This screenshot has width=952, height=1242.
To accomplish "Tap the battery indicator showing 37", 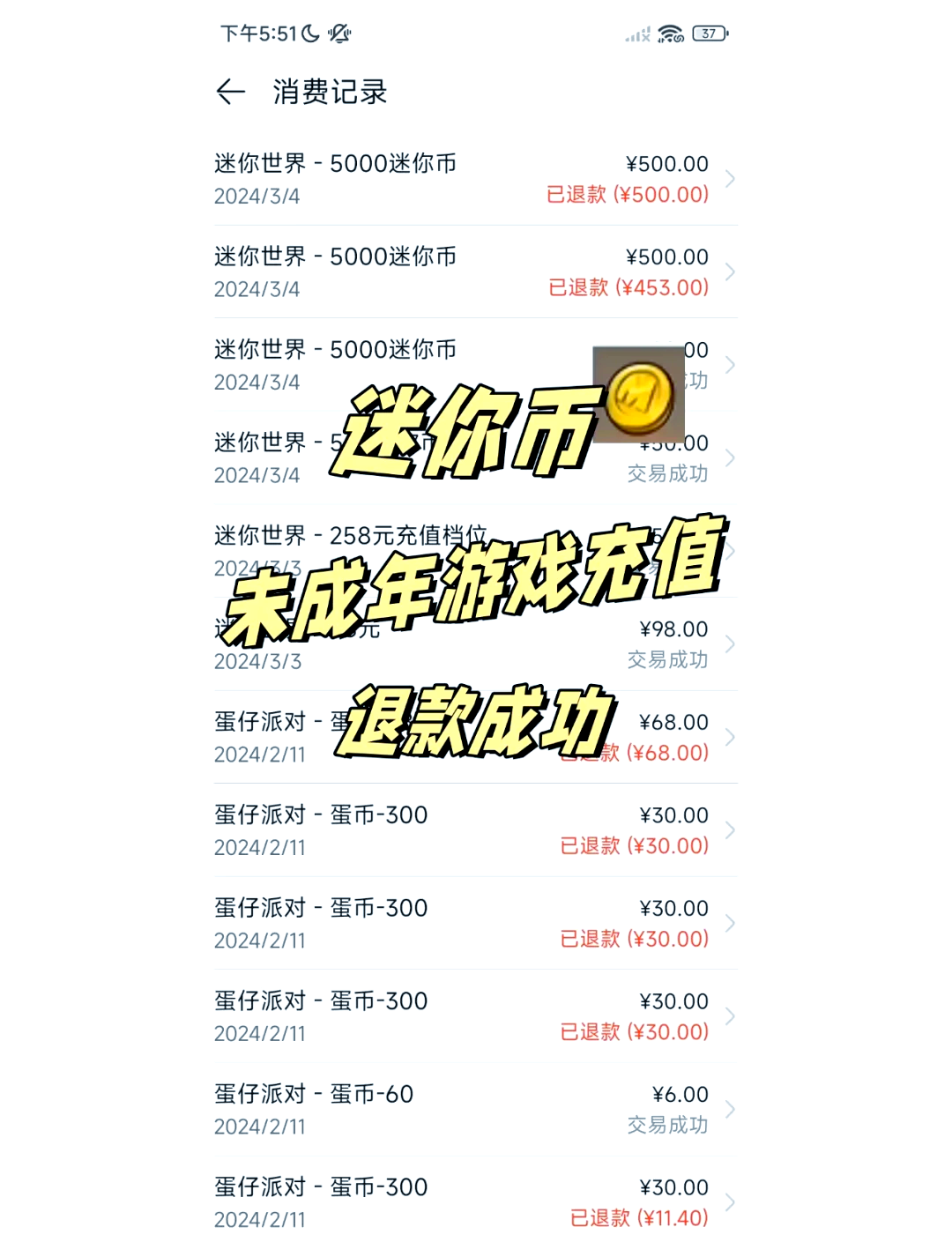I will point(710,33).
